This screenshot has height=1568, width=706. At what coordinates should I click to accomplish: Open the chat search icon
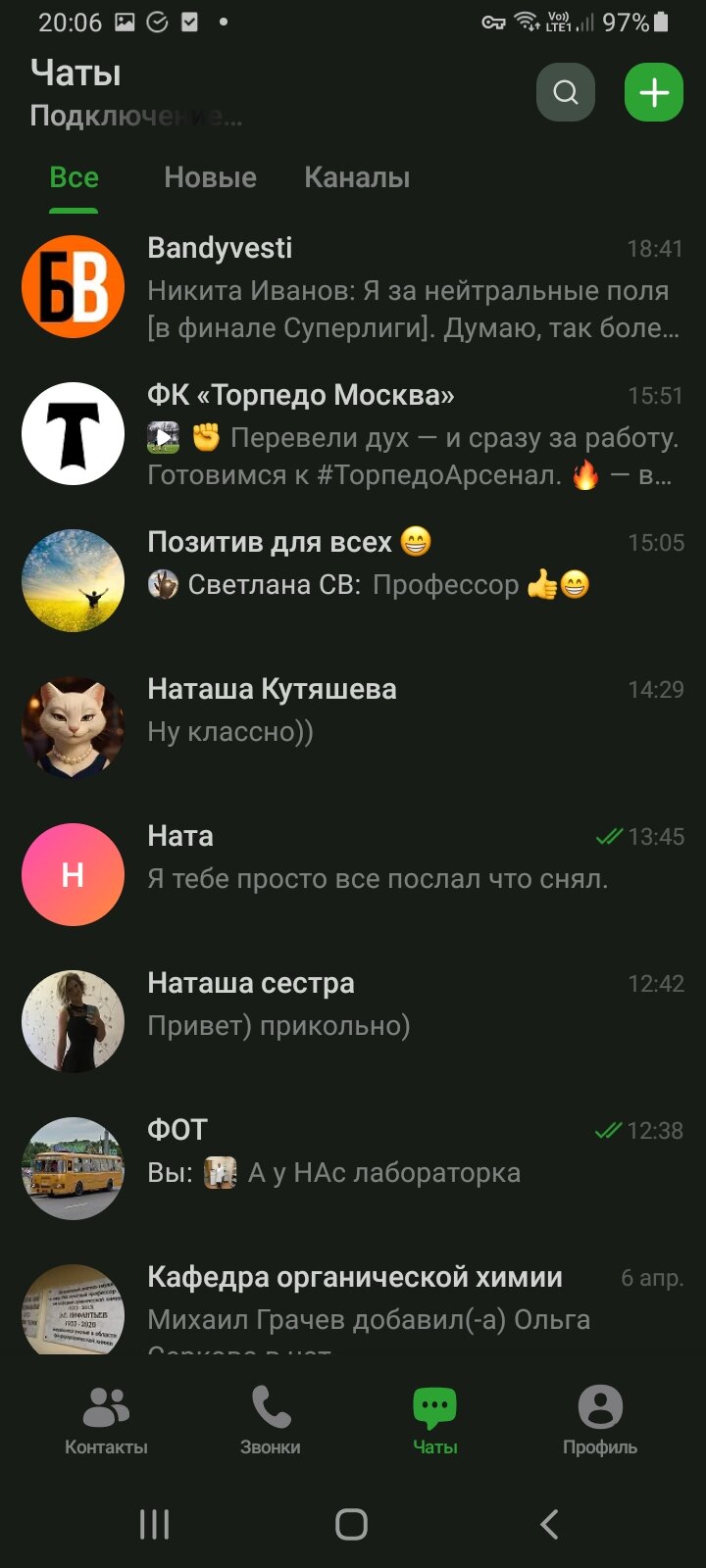[565, 92]
